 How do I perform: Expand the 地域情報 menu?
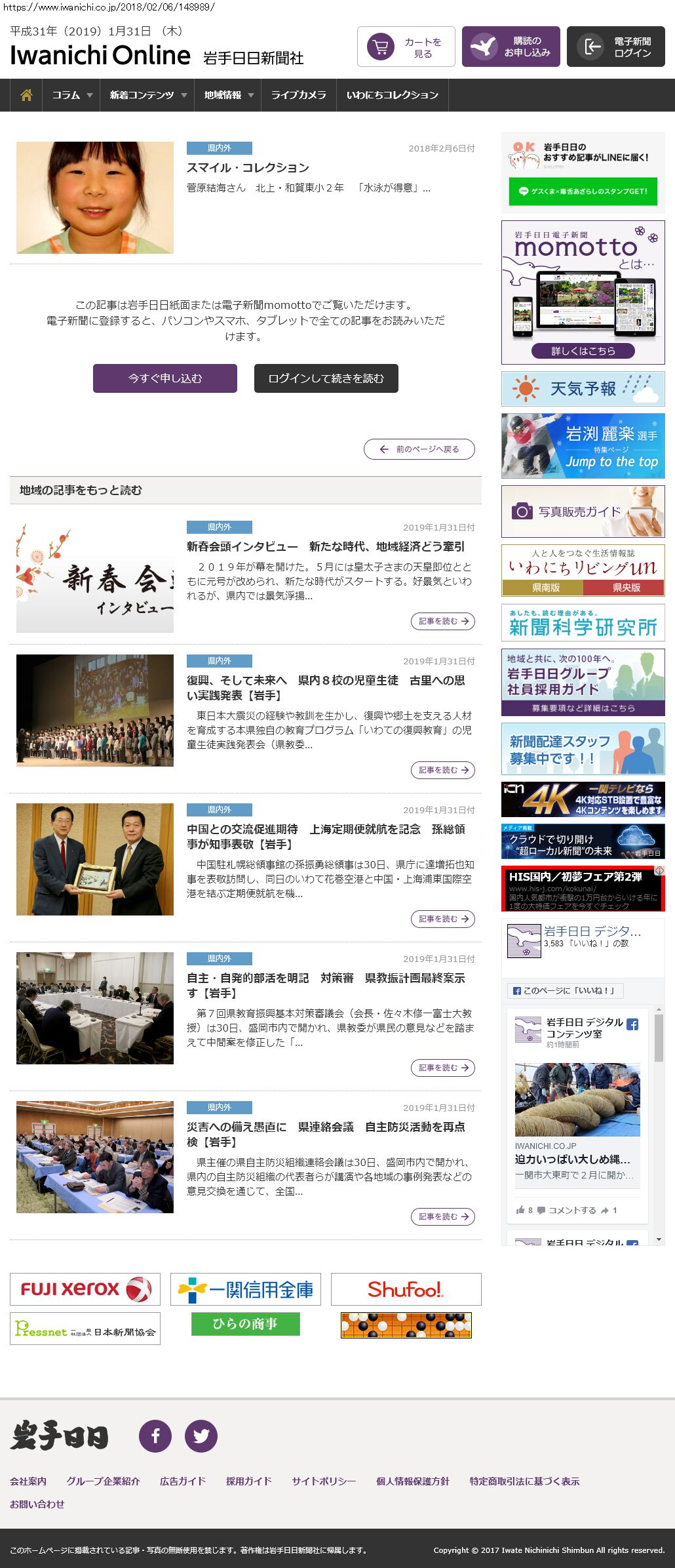[227, 95]
